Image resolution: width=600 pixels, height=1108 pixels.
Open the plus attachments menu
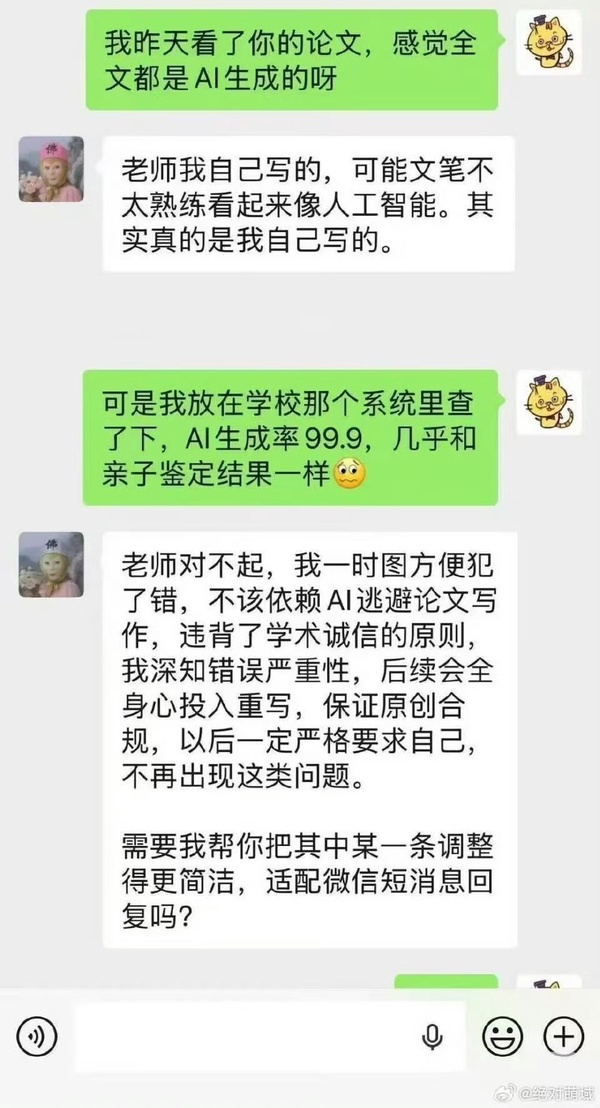click(563, 1036)
